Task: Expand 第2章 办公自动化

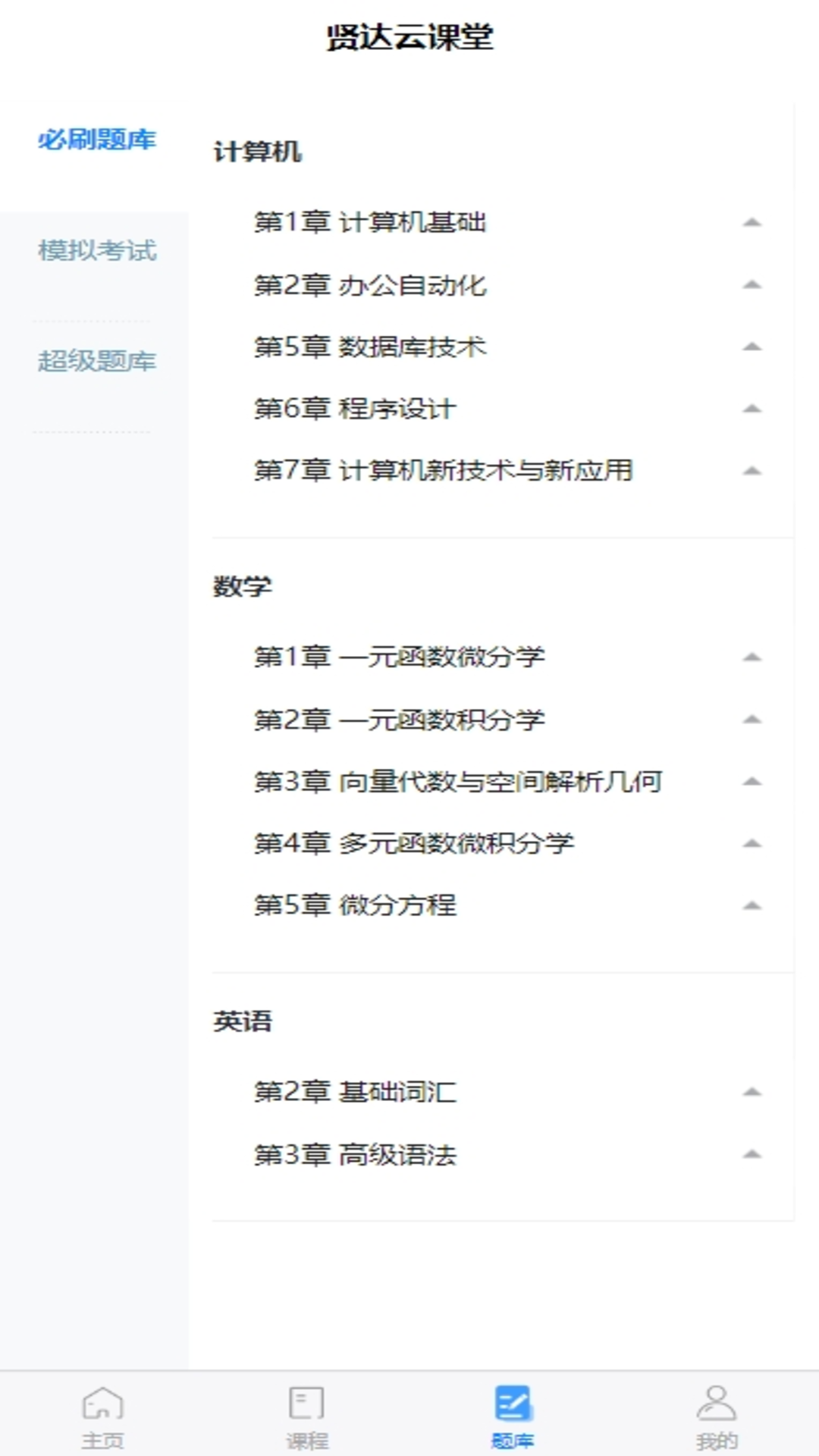Action: (370, 285)
